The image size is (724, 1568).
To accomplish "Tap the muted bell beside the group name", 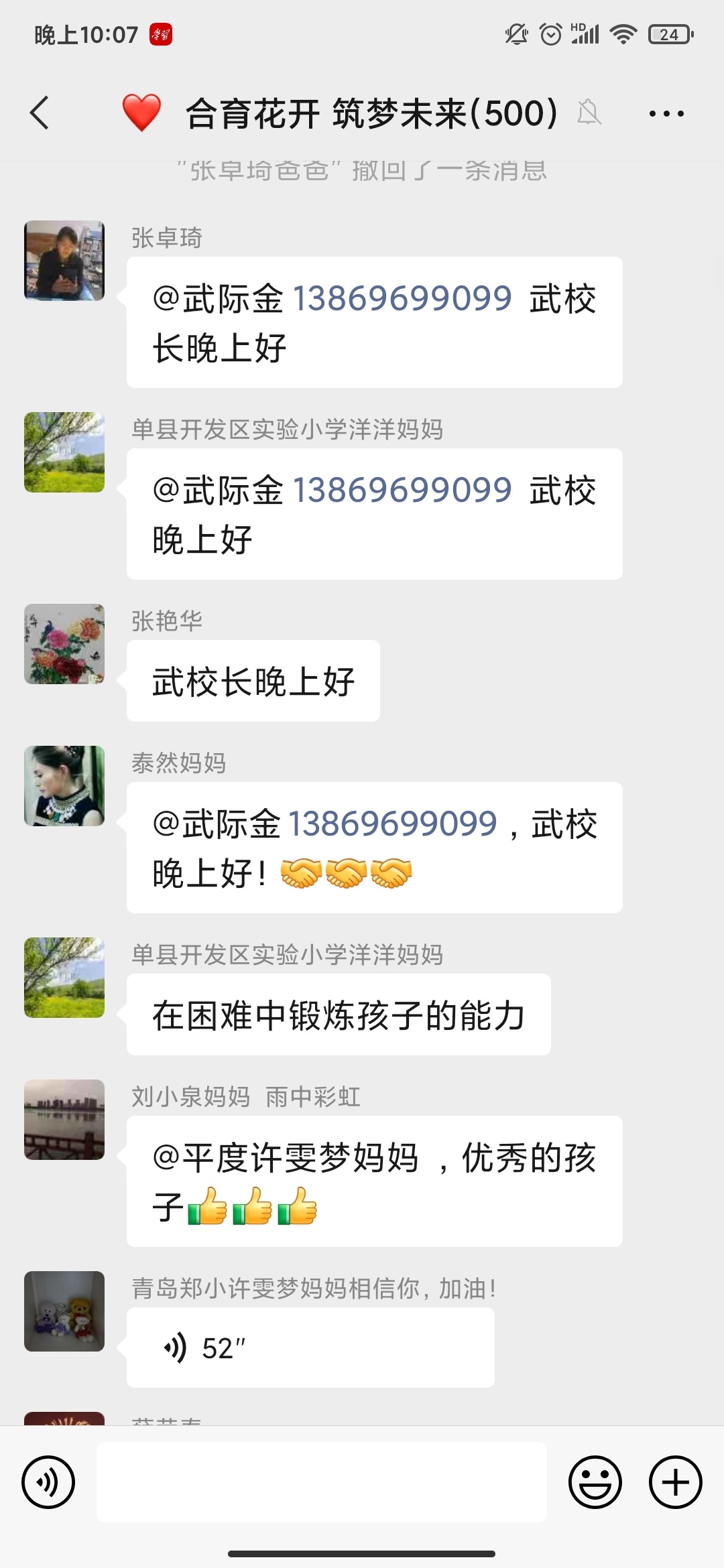I will click(589, 113).
